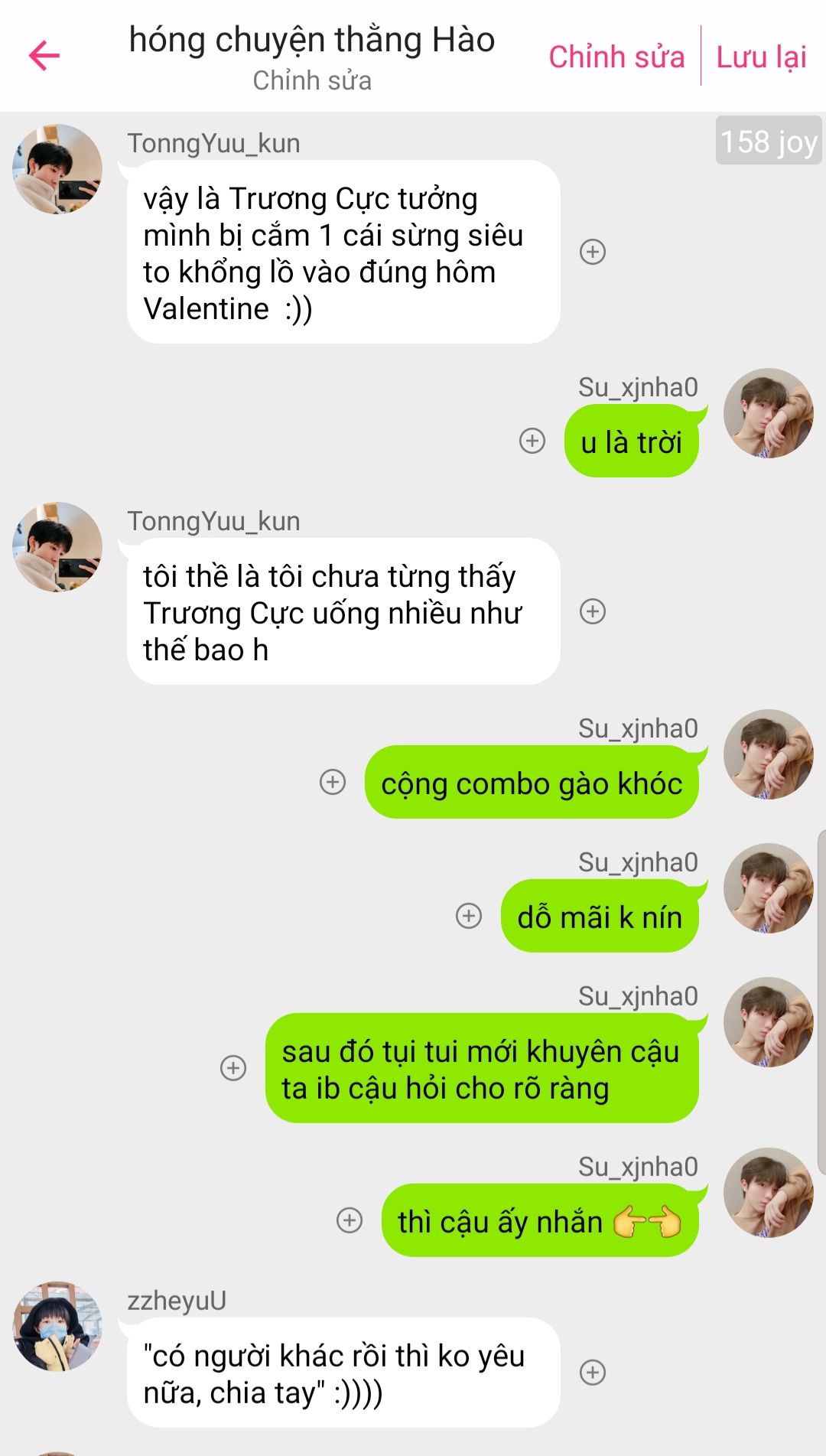Tap plus icon beside the Valentine message
This screenshot has width=826, height=1456.
(x=593, y=252)
